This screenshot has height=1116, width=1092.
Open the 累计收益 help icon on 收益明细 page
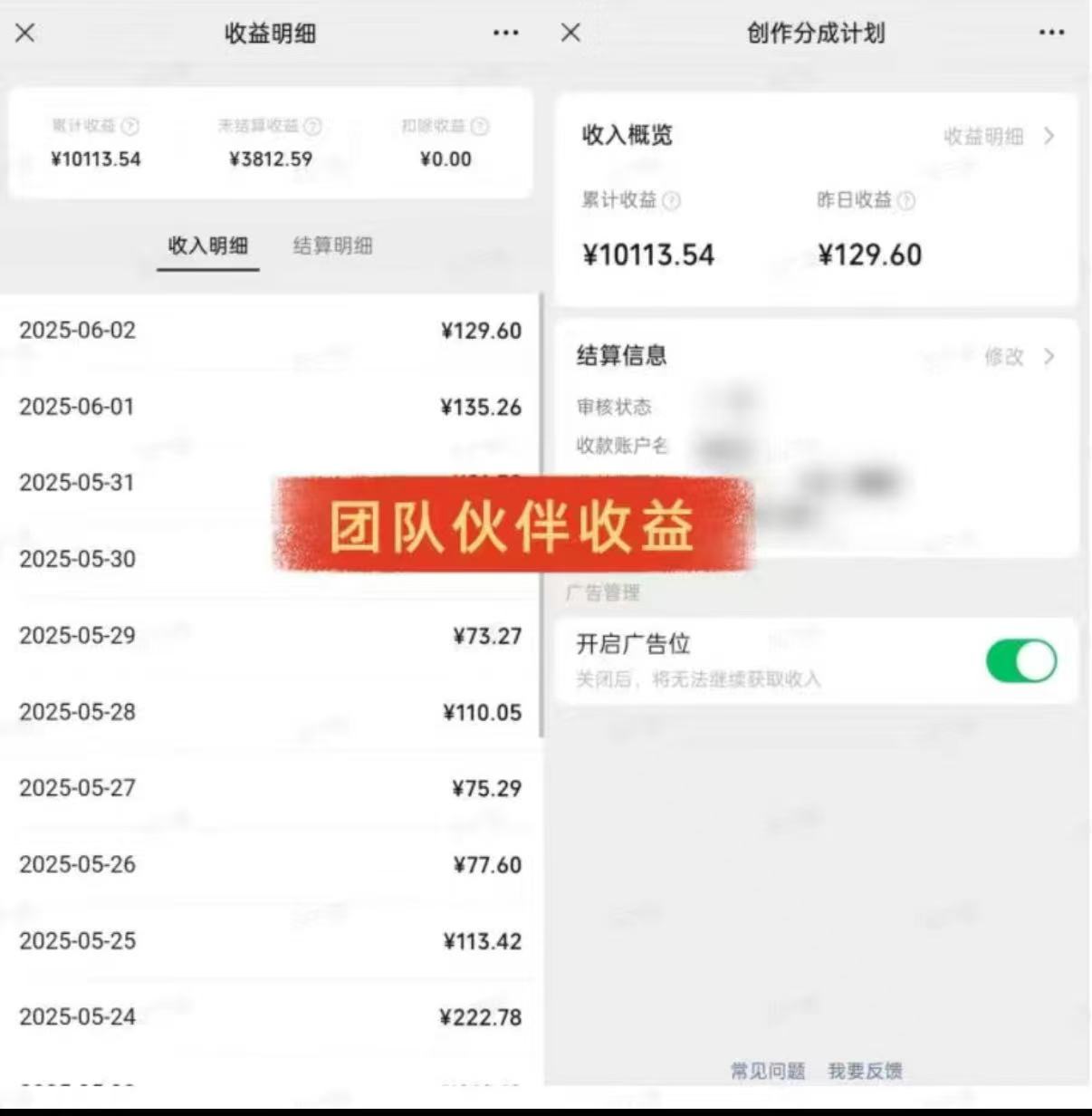pyautogui.click(x=128, y=127)
